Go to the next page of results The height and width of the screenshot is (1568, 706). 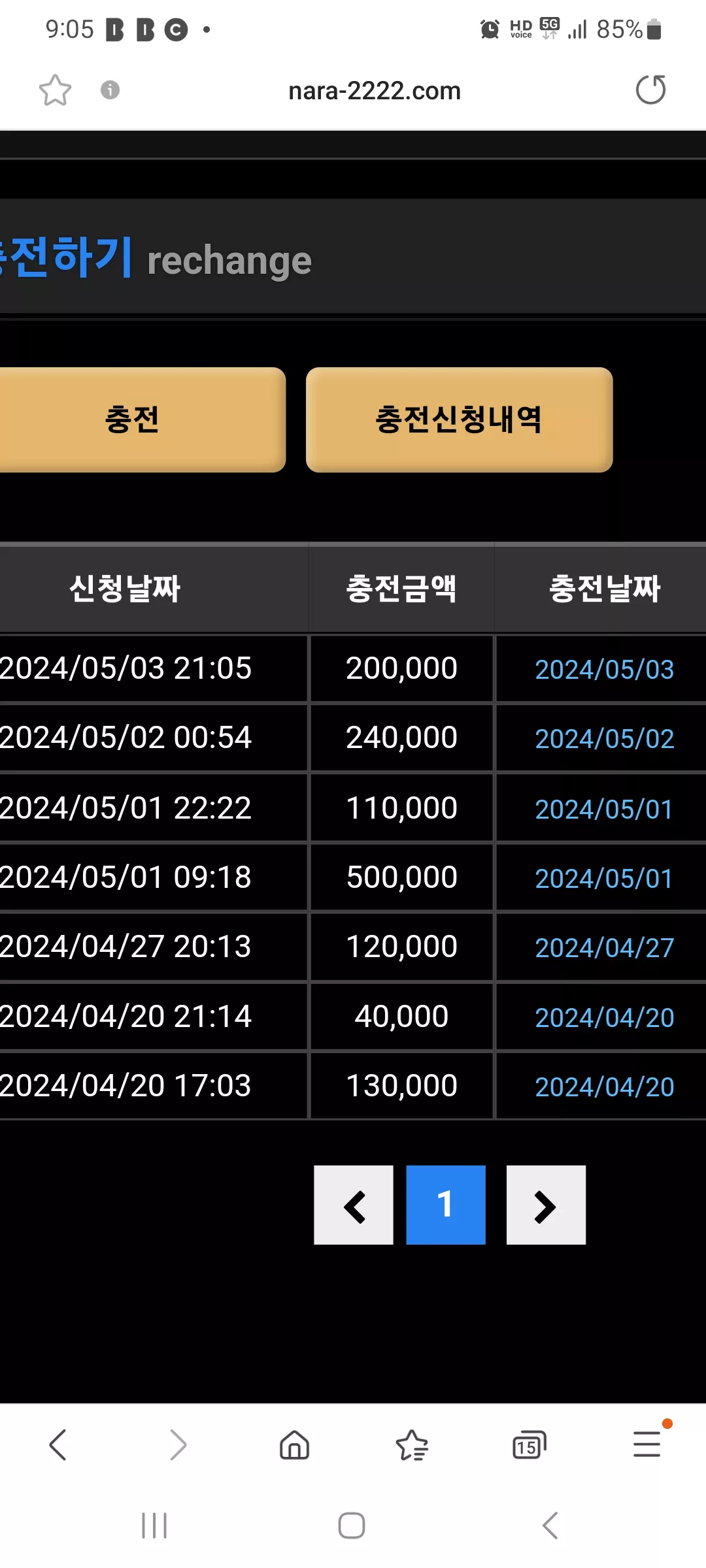pyautogui.click(x=546, y=1205)
